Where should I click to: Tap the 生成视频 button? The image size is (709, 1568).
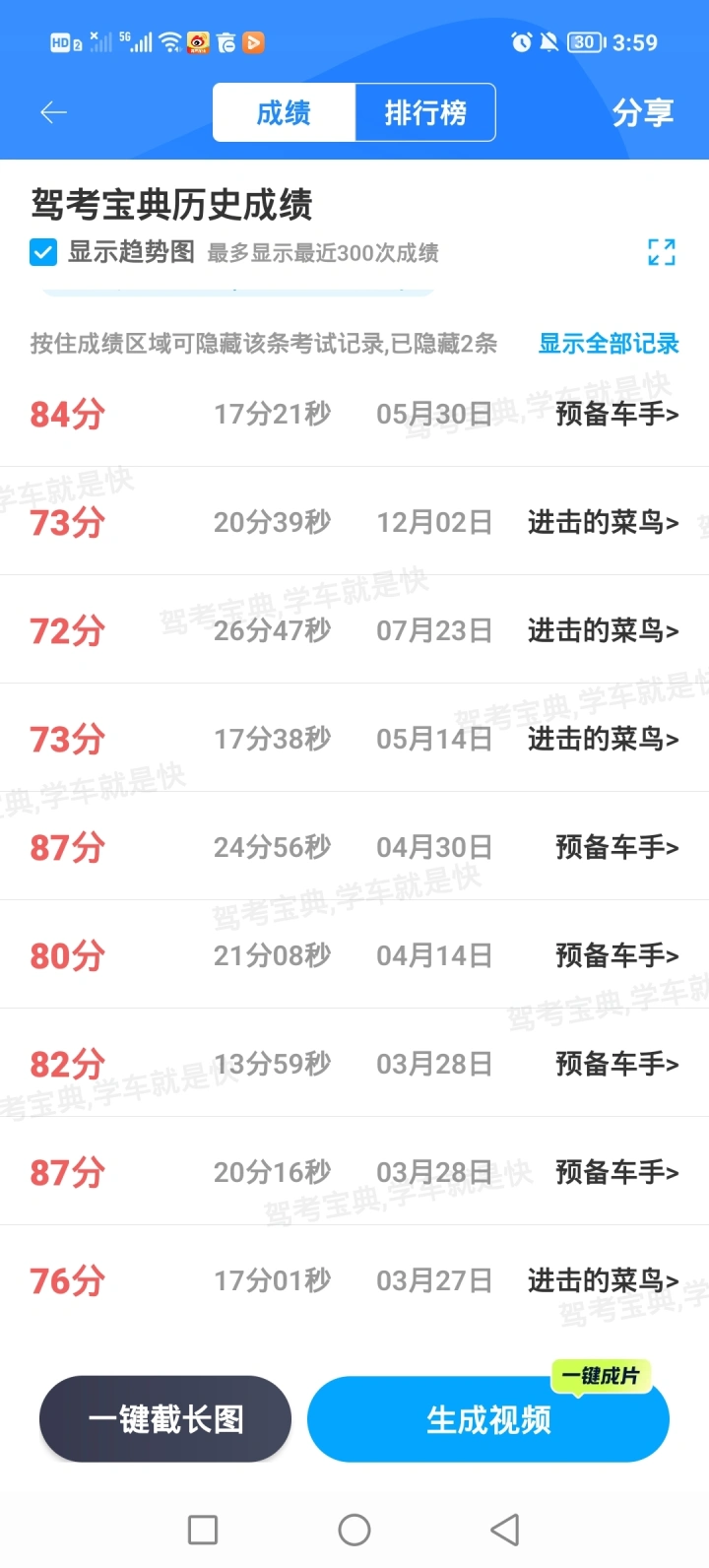pyautogui.click(x=488, y=1419)
